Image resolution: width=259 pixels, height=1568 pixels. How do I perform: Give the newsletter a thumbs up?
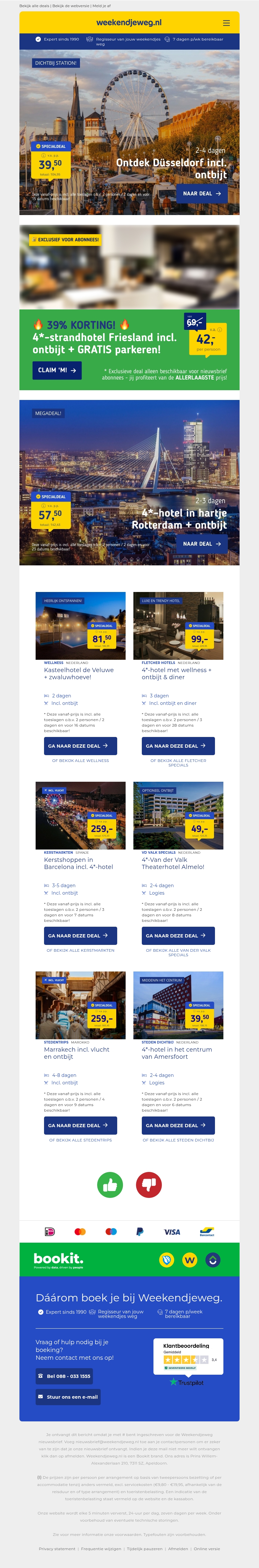110,1185
